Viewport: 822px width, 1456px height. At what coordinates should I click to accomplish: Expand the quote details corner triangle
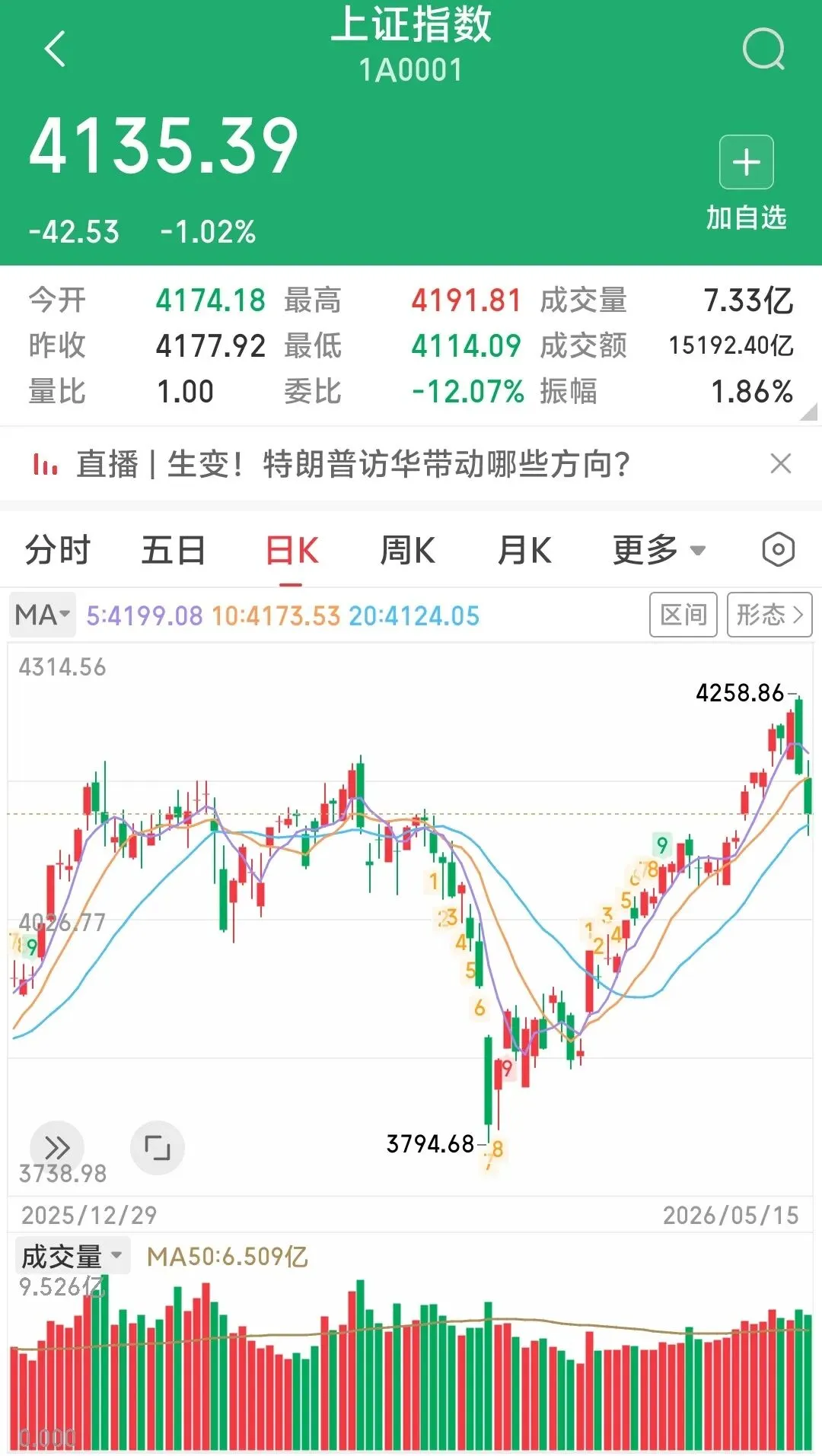[x=808, y=412]
